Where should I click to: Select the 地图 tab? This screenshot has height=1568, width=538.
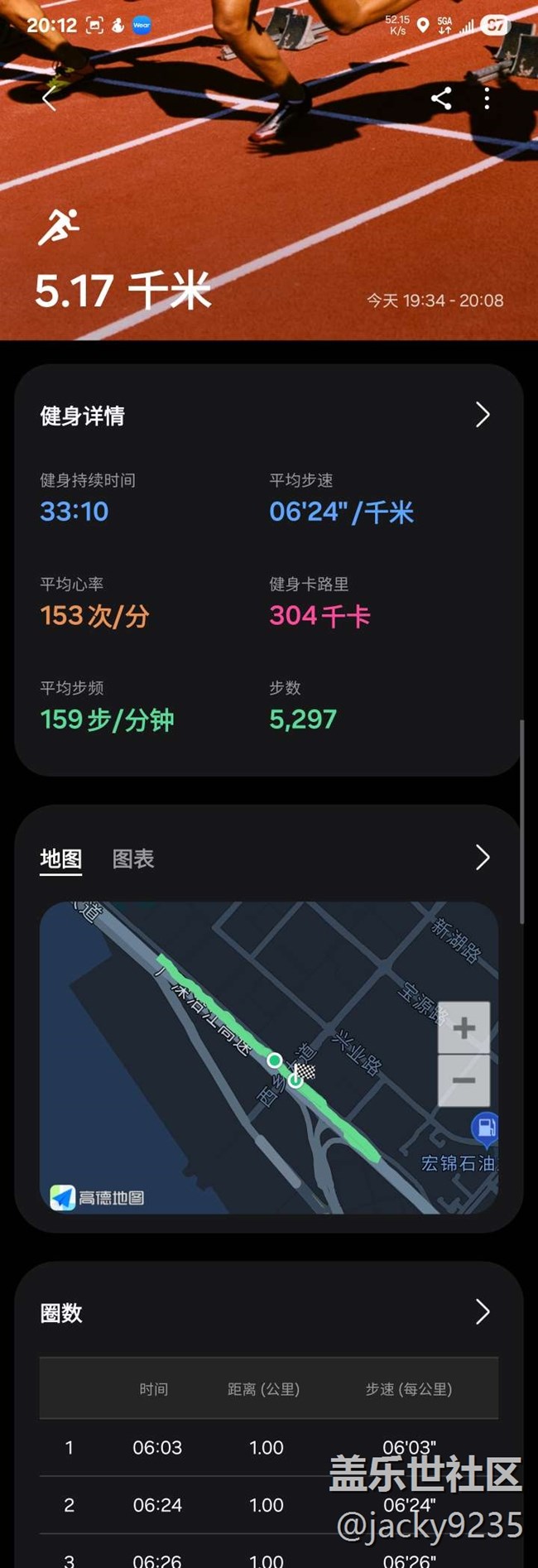pos(61,859)
